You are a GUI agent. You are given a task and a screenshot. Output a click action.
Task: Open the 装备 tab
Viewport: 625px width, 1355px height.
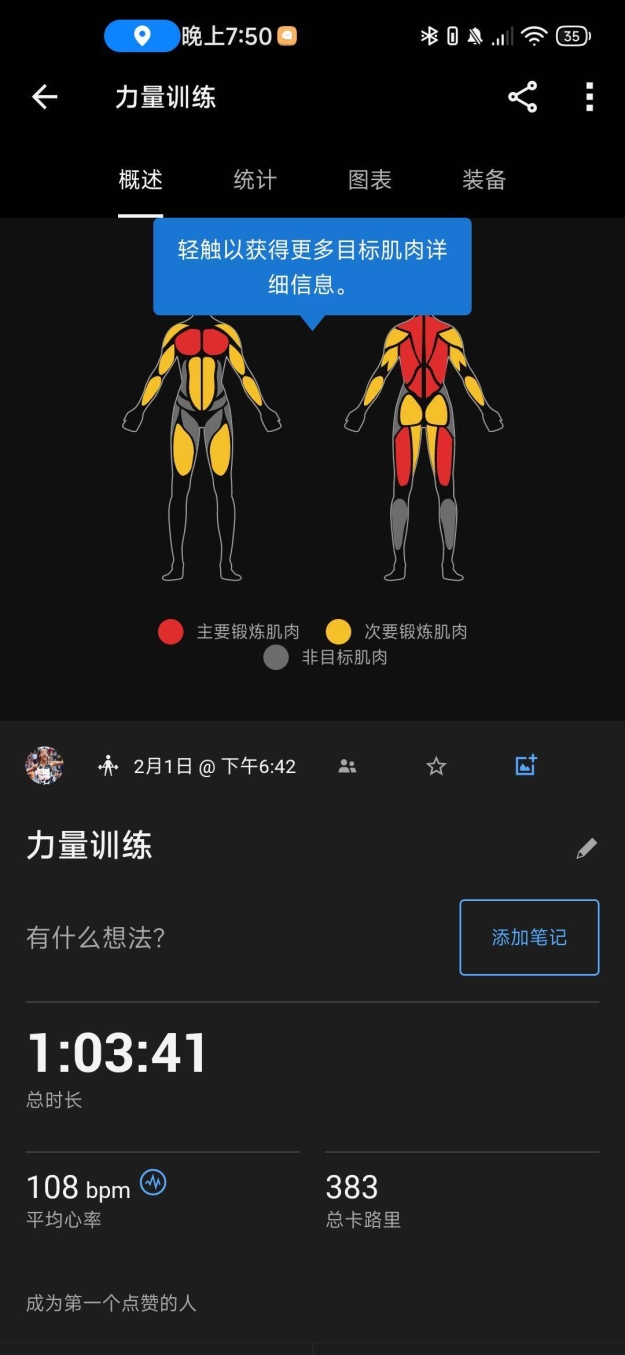click(x=484, y=180)
